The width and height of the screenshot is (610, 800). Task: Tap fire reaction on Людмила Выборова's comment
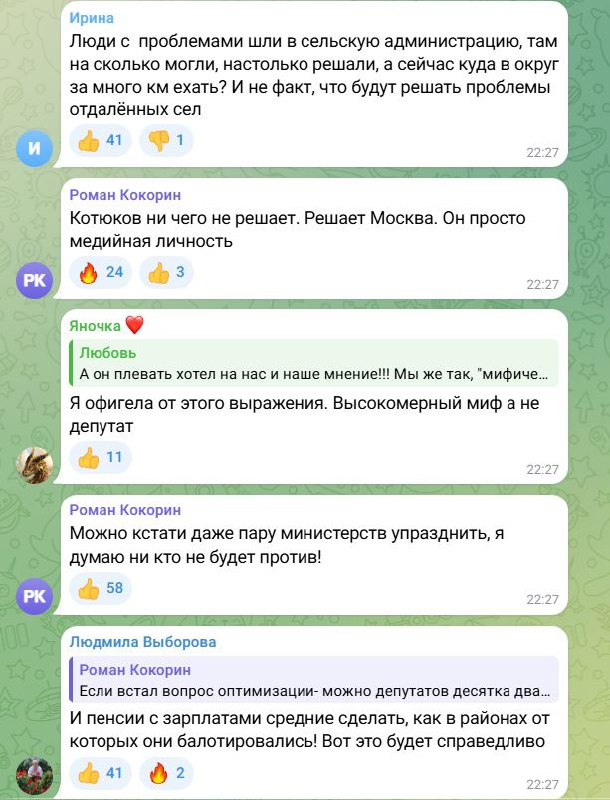click(x=166, y=771)
